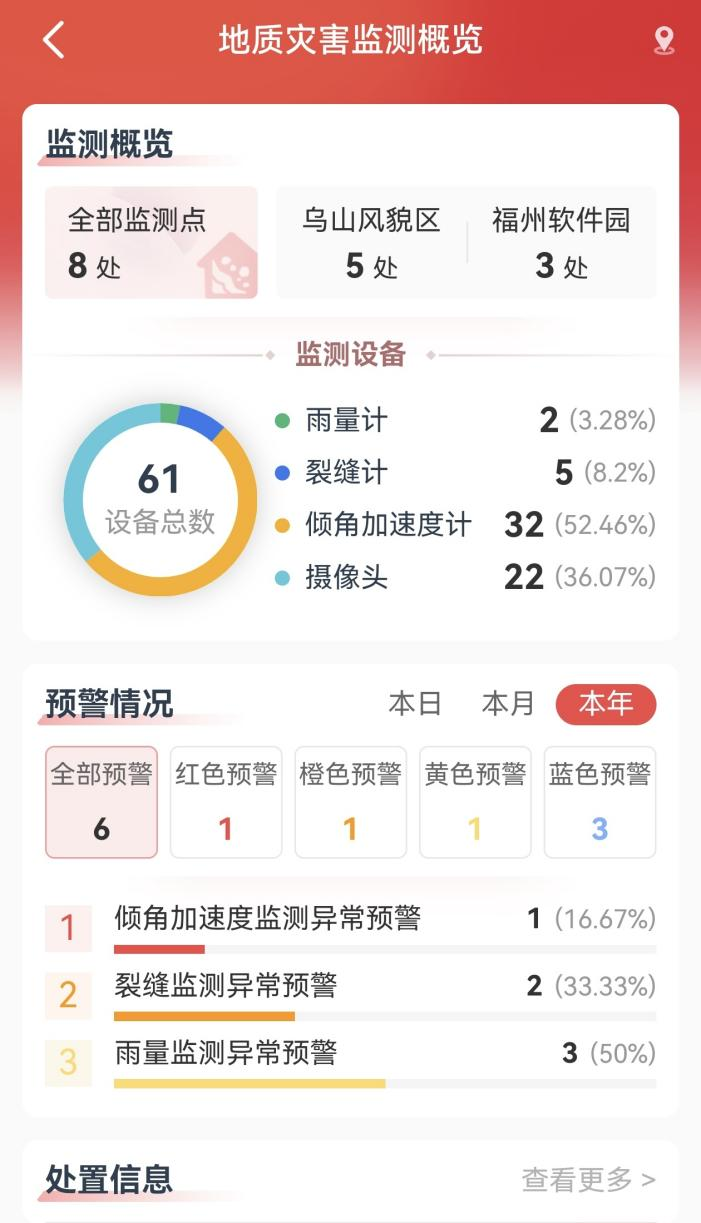
Task: Filter warnings by 黄色预警
Action: coord(475,802)
